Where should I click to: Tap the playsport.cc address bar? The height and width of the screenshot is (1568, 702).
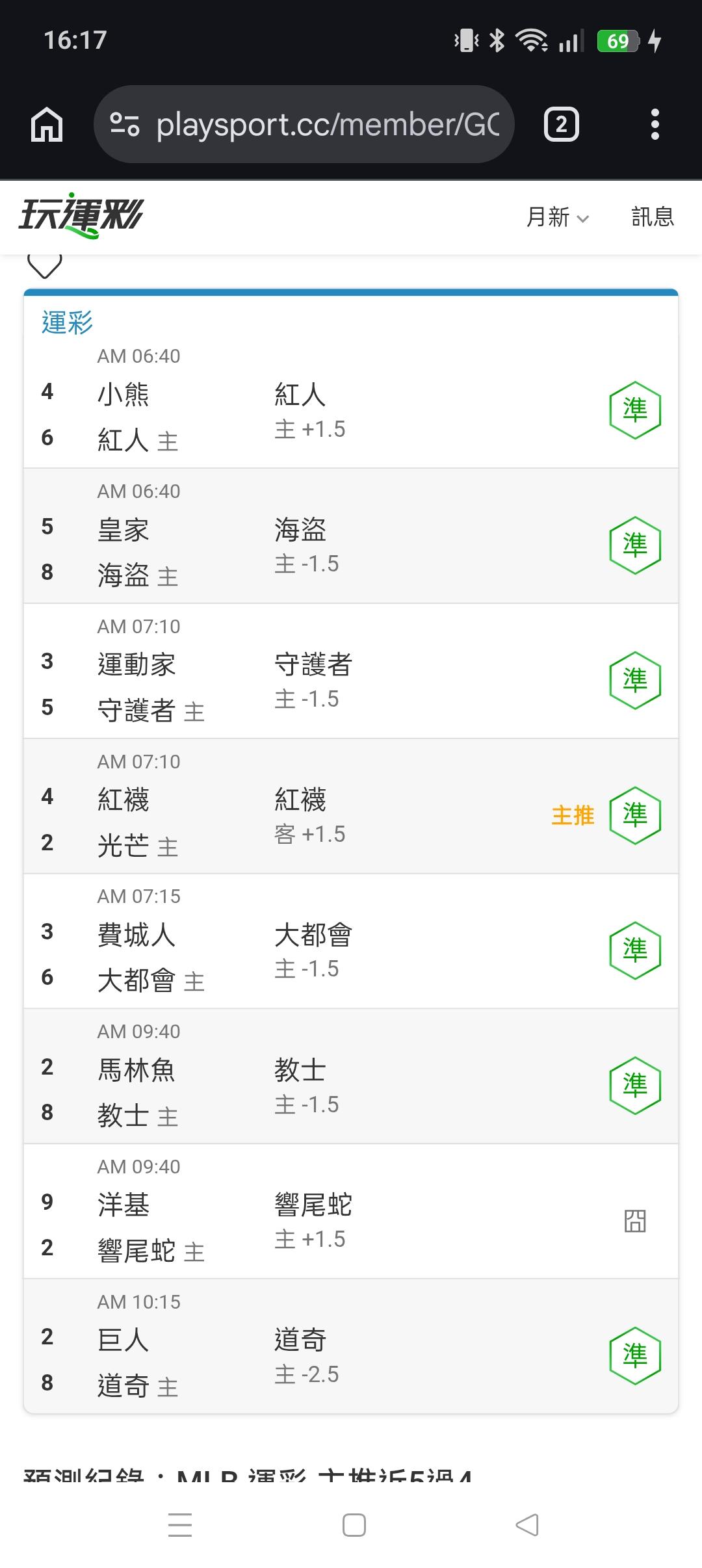click(x=304, y=124)
